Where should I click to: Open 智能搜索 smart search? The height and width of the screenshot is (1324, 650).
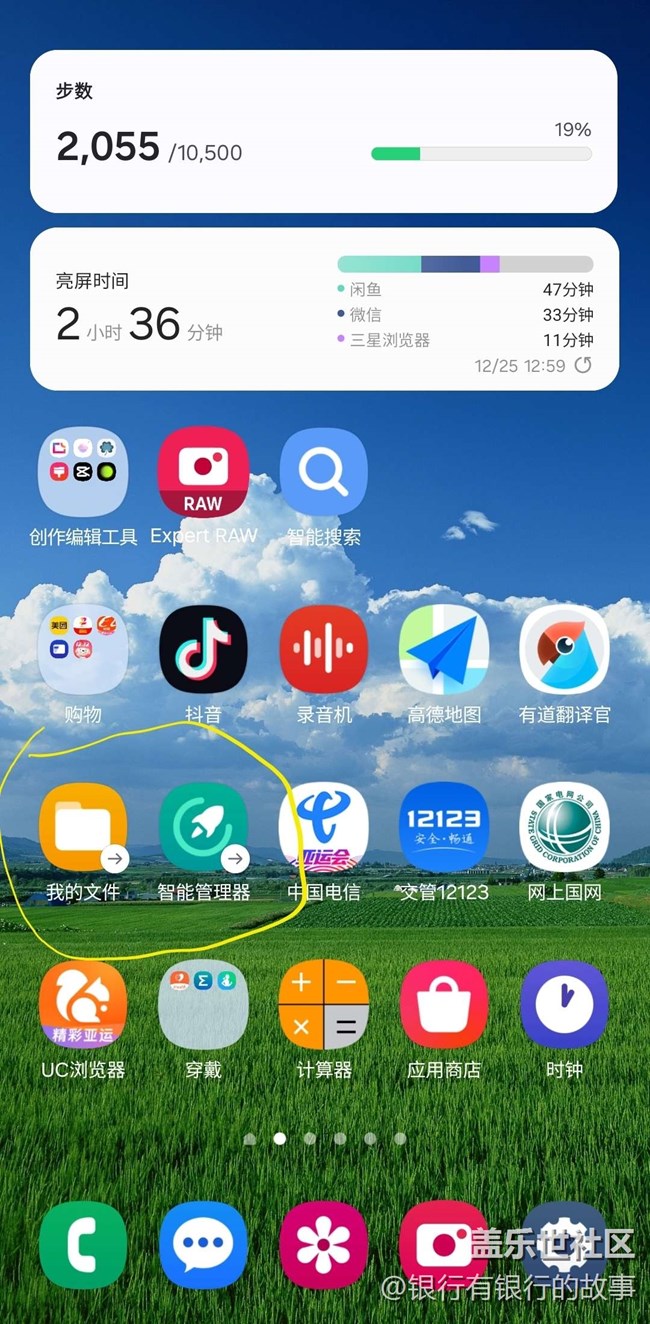[x=323, y=471]
